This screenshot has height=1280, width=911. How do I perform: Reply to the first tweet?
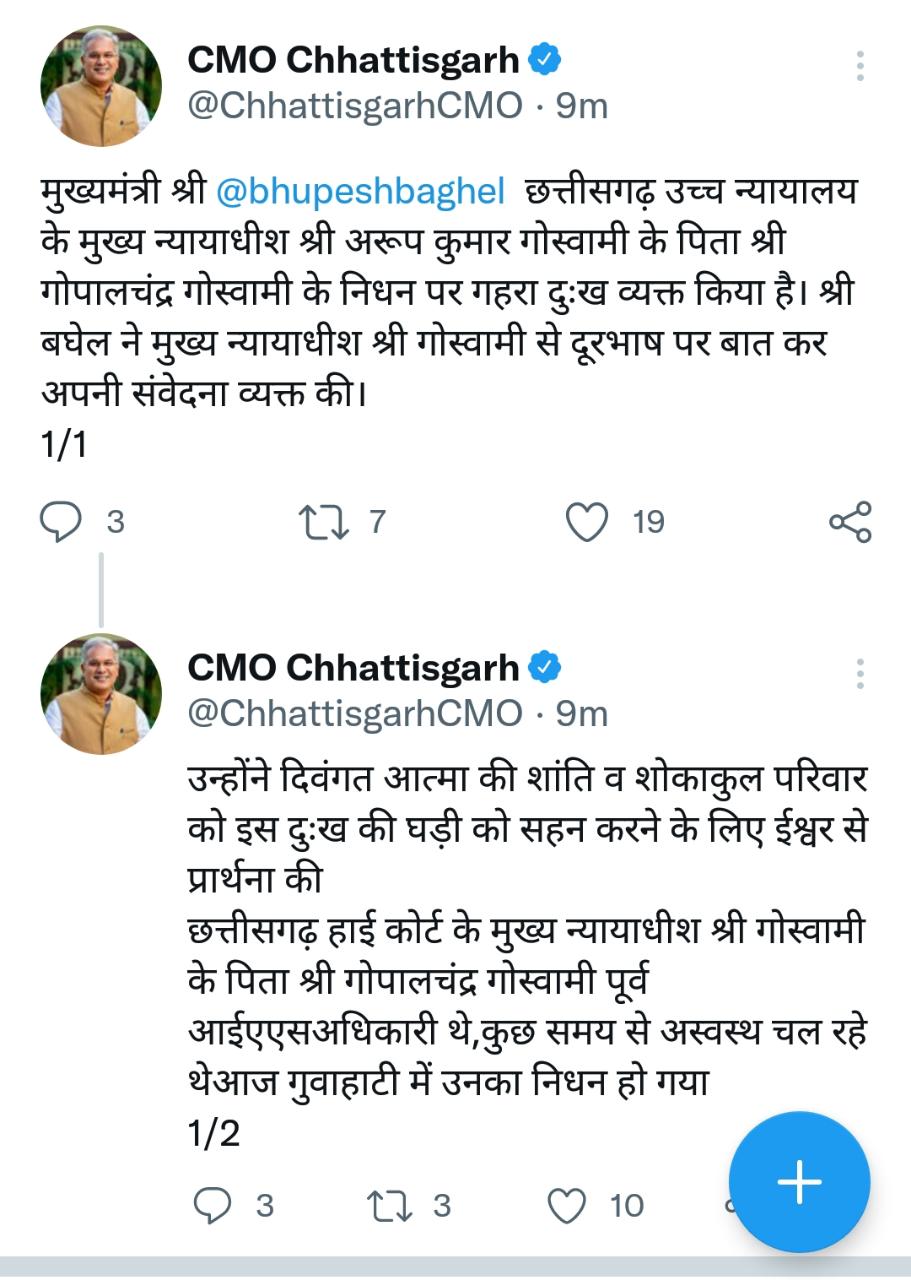coord(61,518)
